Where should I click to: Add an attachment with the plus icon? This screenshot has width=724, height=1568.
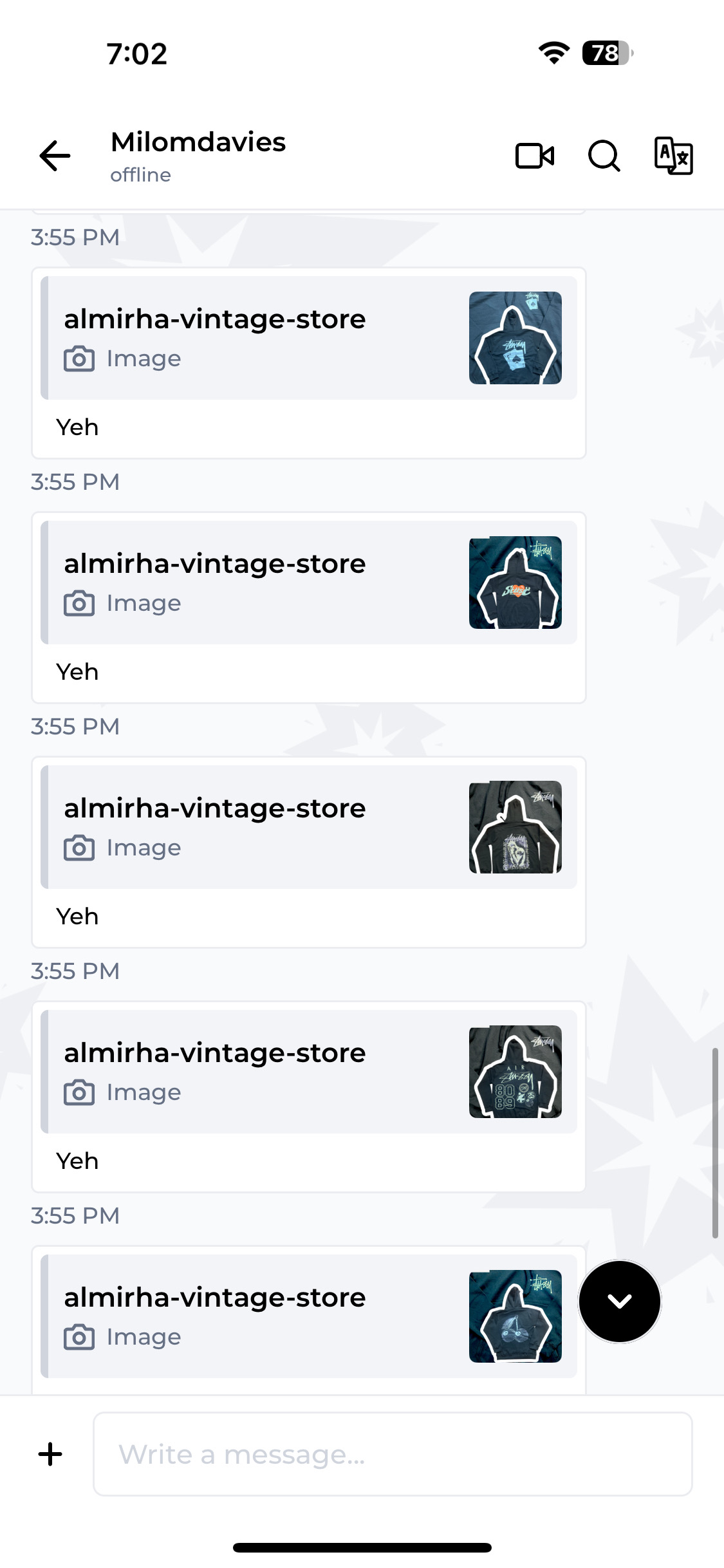tap(50, 1454)
